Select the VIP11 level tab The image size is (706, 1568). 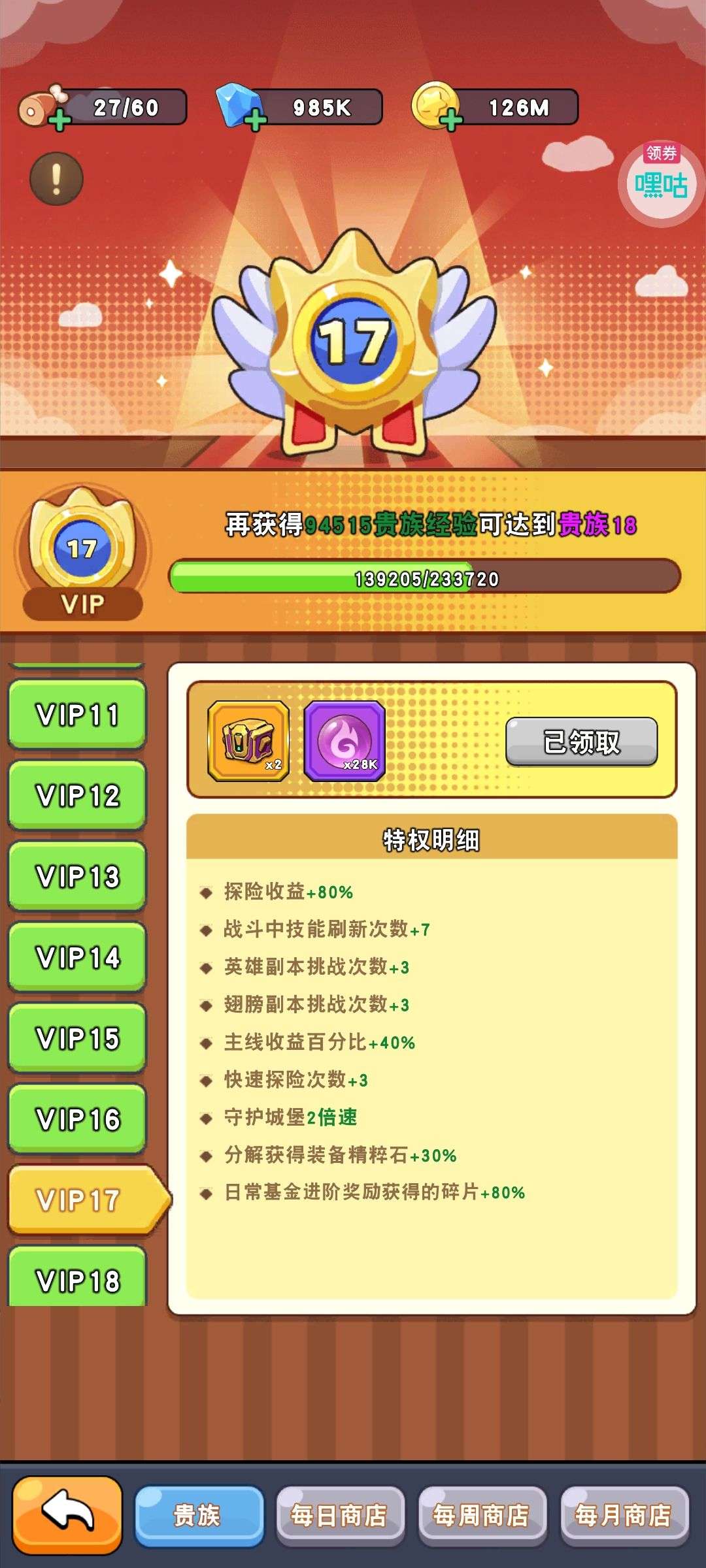tap(77, 715)
